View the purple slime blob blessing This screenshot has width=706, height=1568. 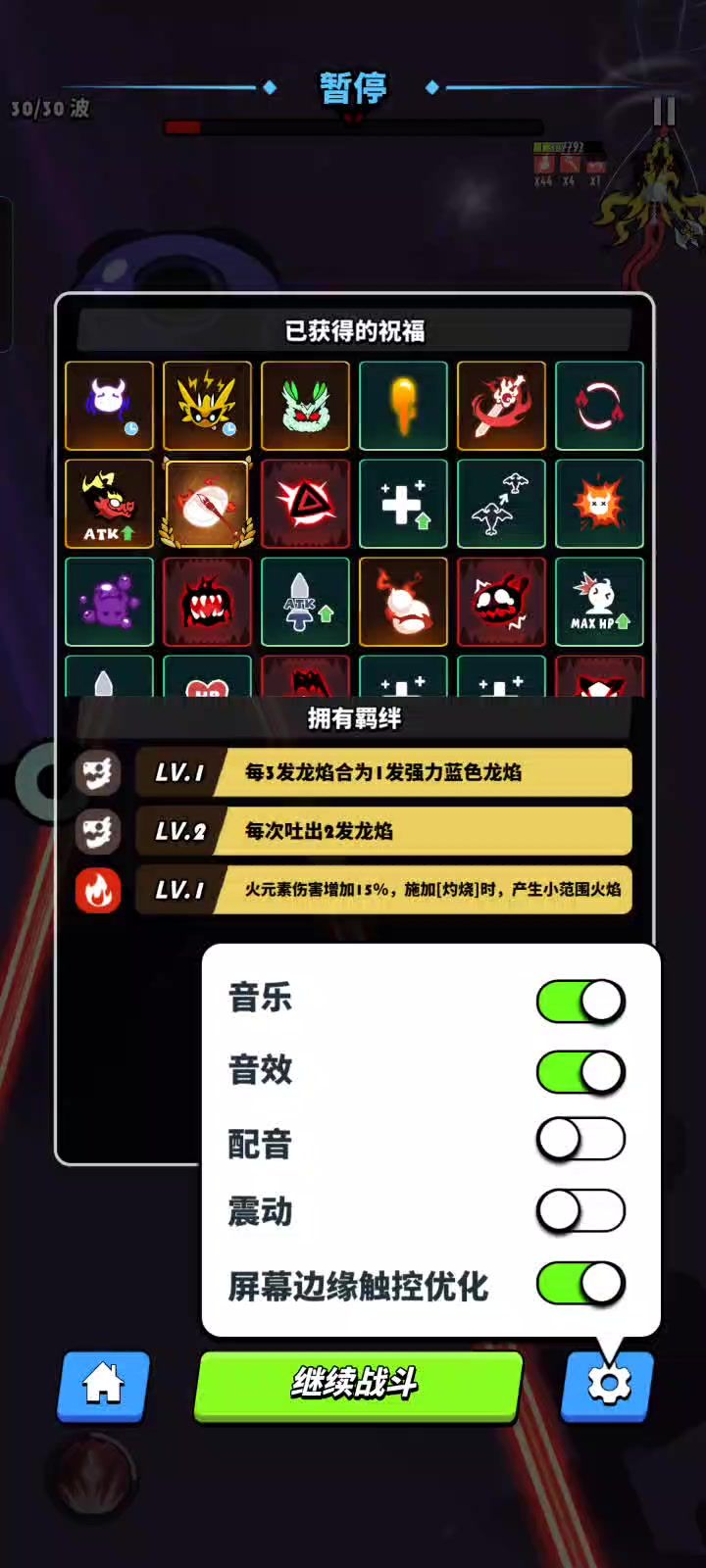tap(109, 602)
